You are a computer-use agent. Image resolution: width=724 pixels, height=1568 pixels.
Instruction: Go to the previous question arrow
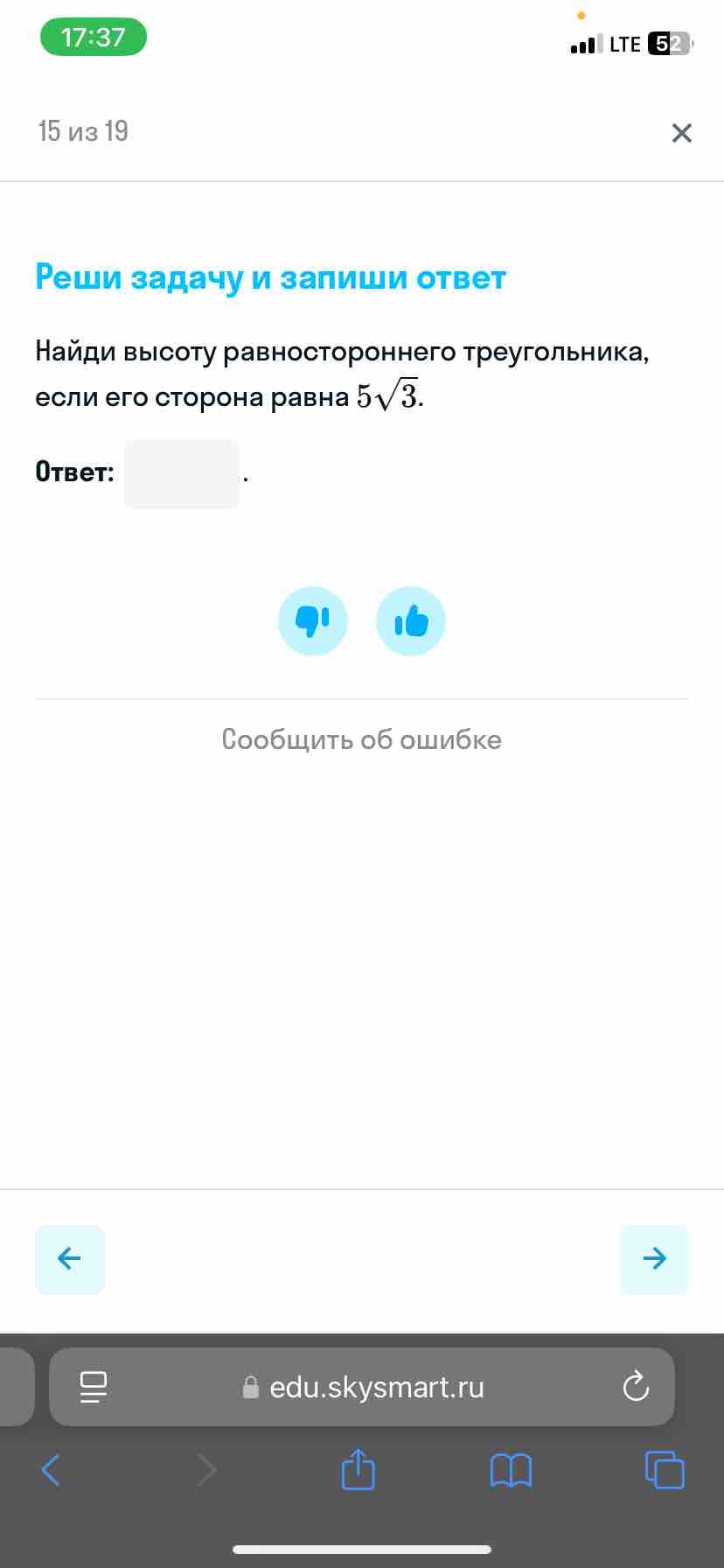coord(70,1259)
